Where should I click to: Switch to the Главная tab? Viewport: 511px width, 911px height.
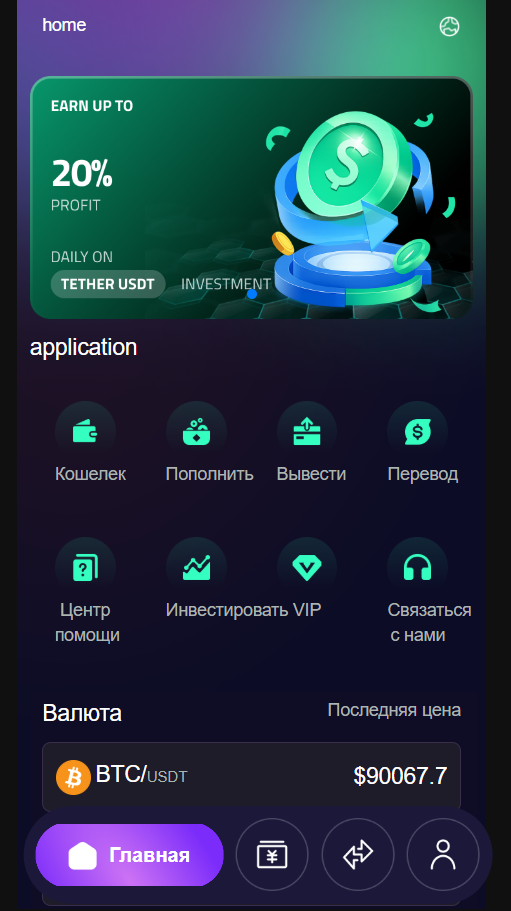pos(129,855)
